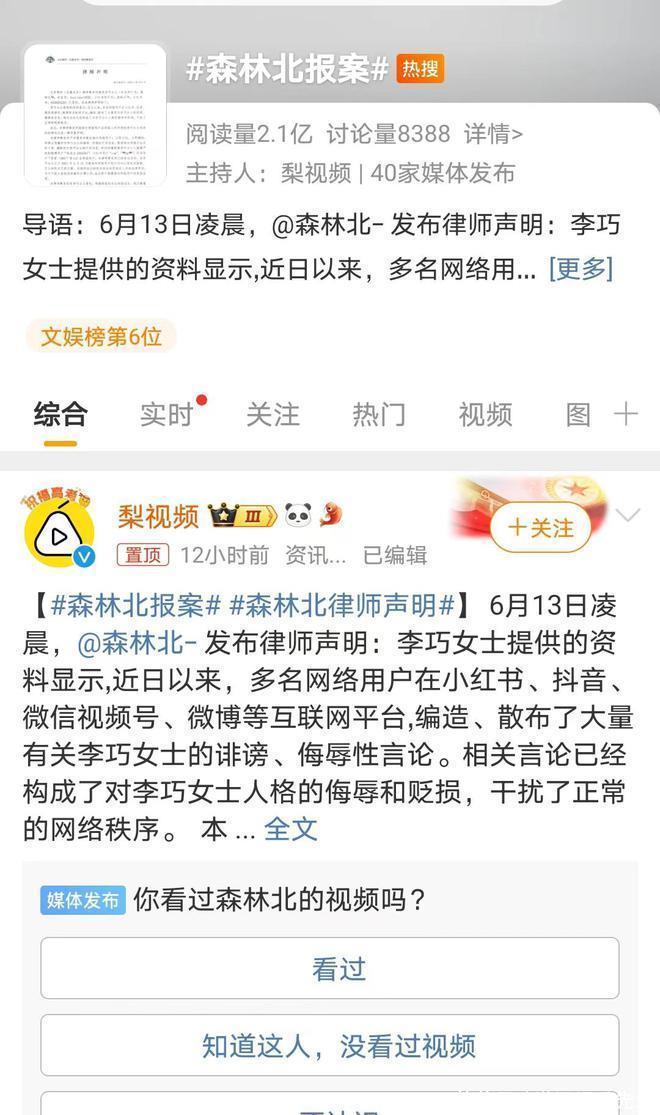Read the full post via 全文
The width and height of the screenshot is (660, 1115).
[x=290, y=829]
